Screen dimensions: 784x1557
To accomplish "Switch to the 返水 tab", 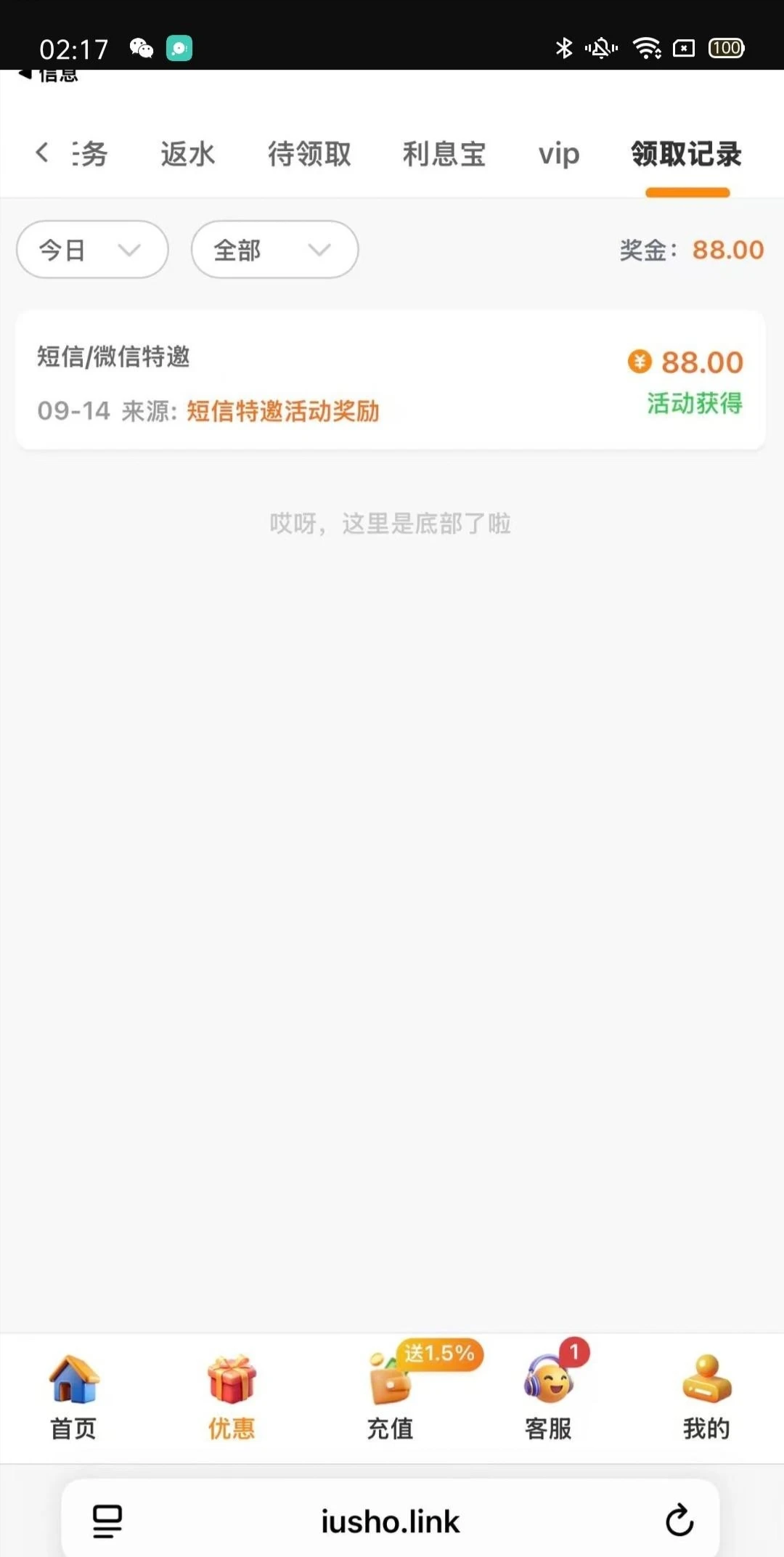I will coord(187,154).
